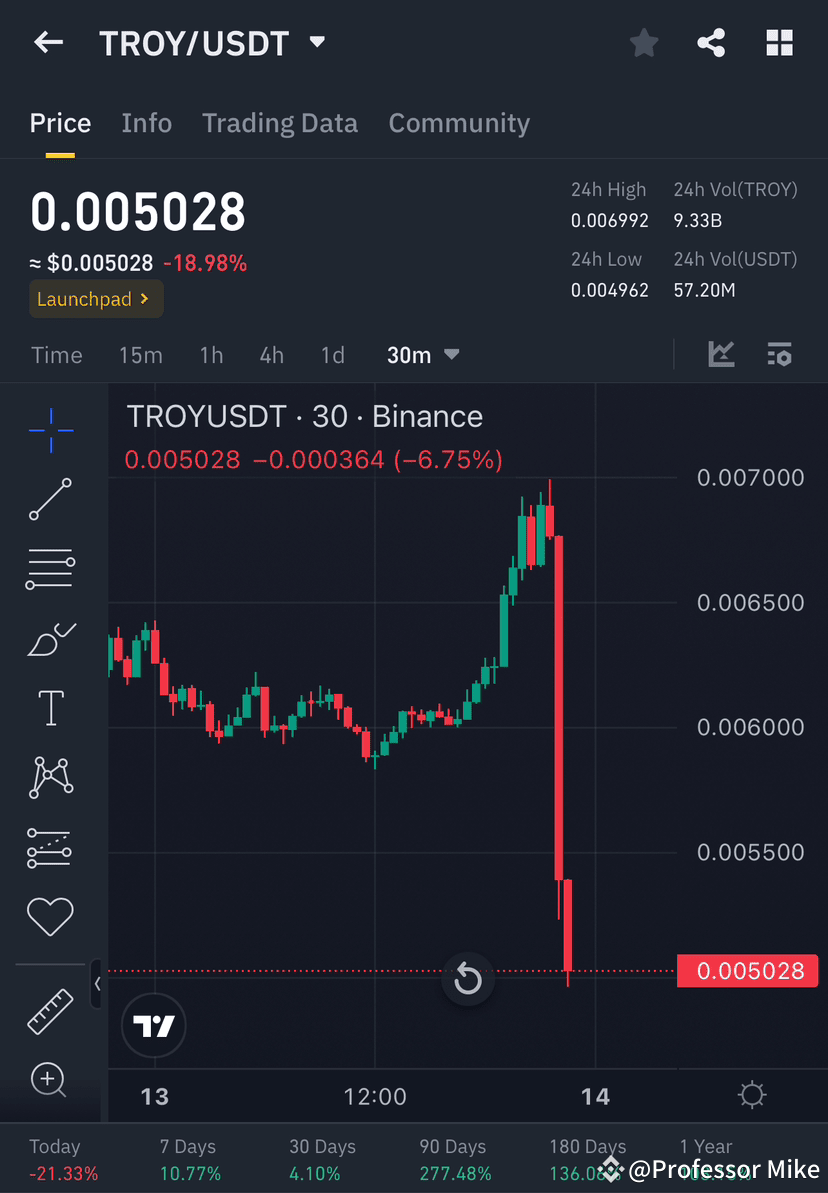Select the ruler measurement tool
This screenshot has height=1193, width=828.
pos(50,1010)
